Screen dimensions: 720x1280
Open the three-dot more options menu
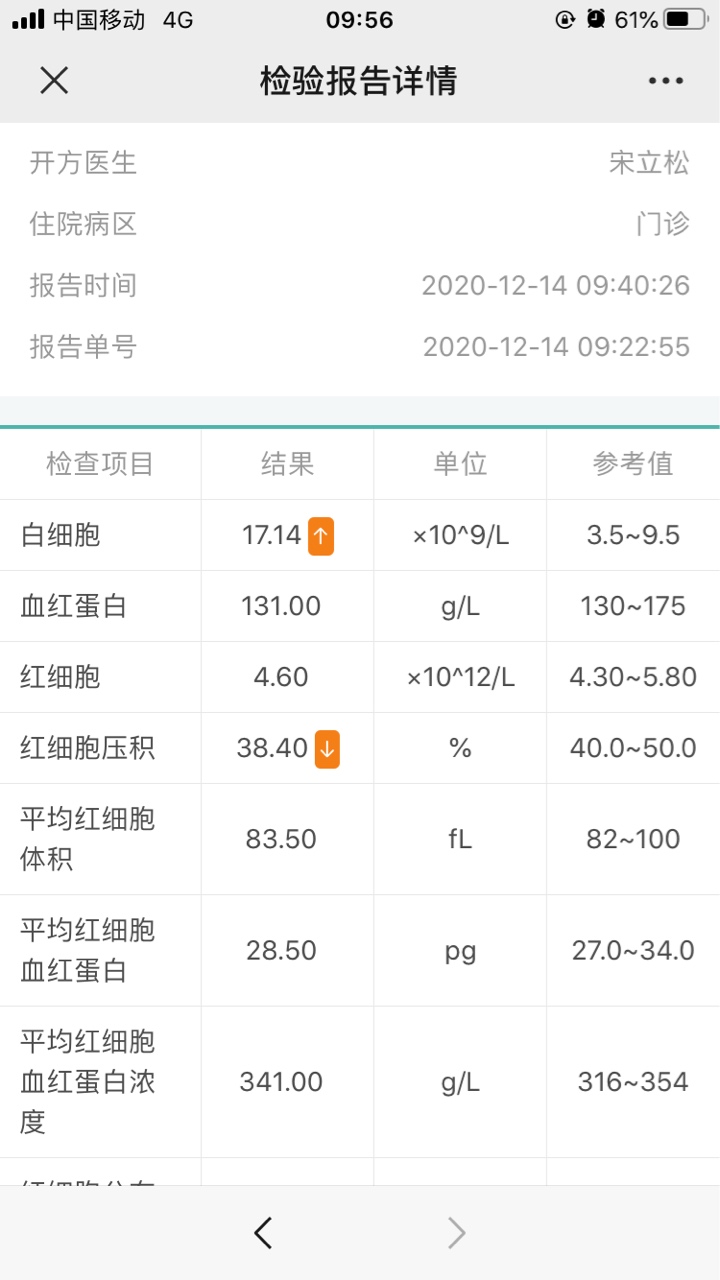666,81
